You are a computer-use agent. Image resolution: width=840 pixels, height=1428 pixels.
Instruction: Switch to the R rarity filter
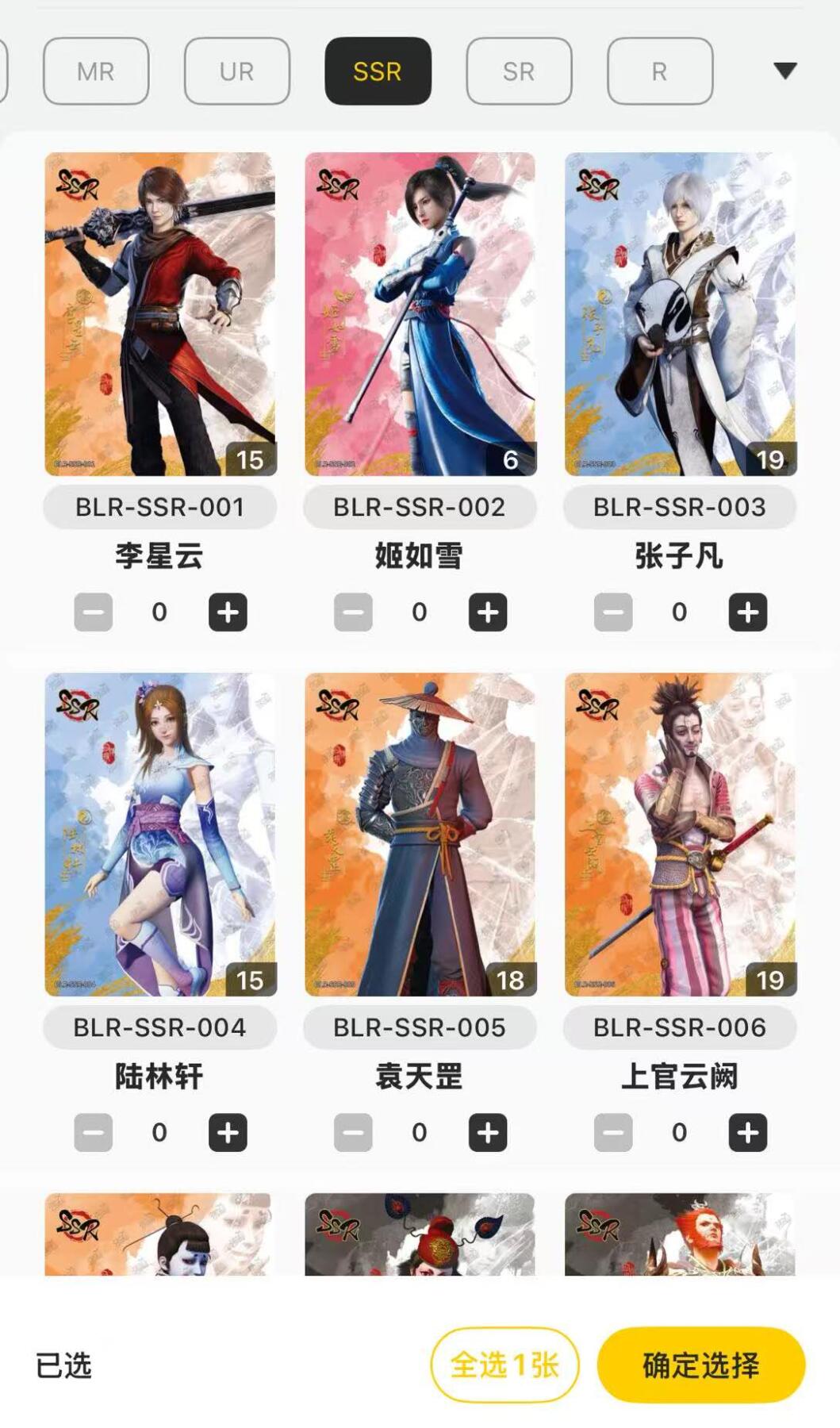[x=659, y=71]
